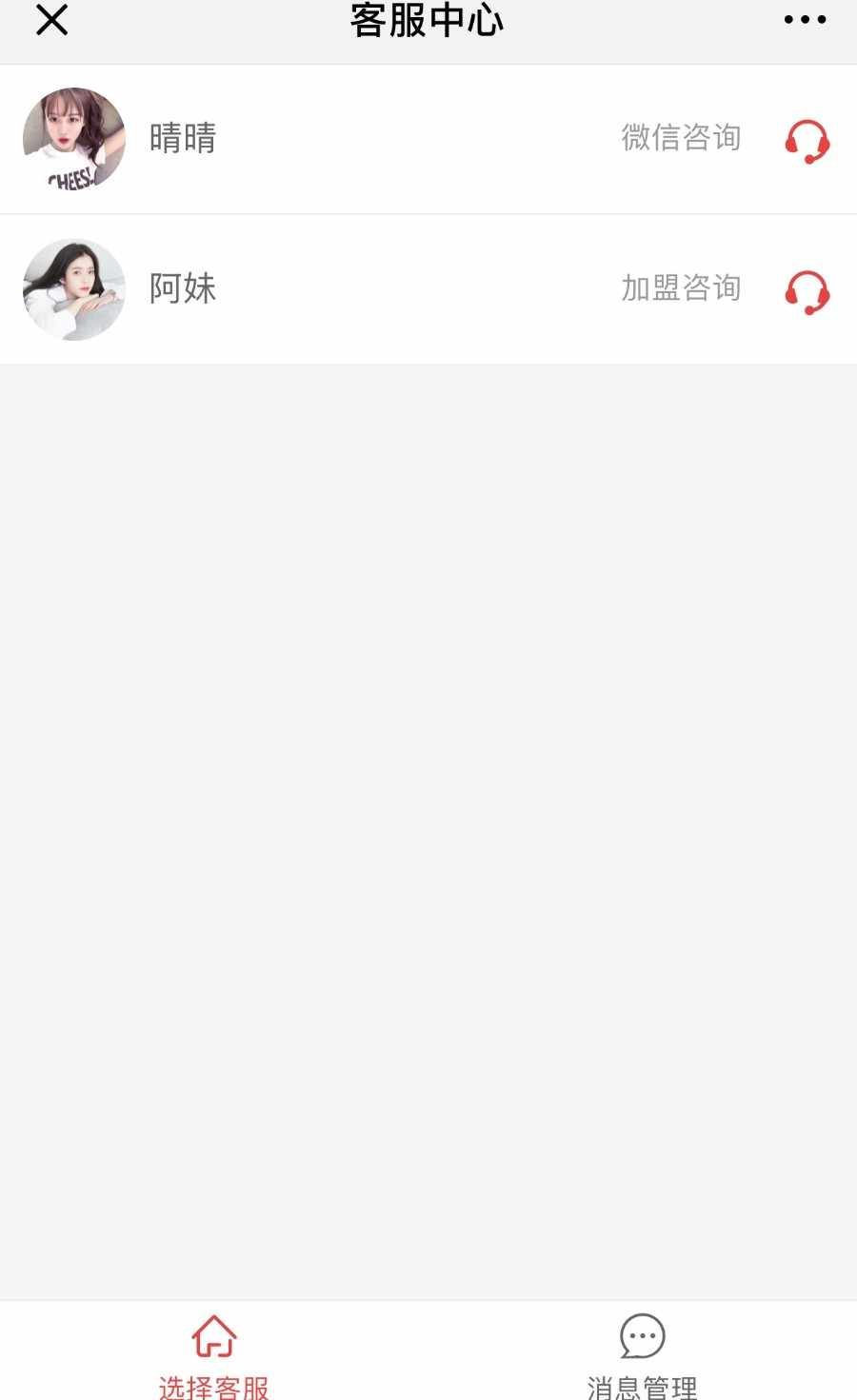Switch to the 选择客服 tab
Viewport: 857px width, 1400px height.
(214, 1353)
